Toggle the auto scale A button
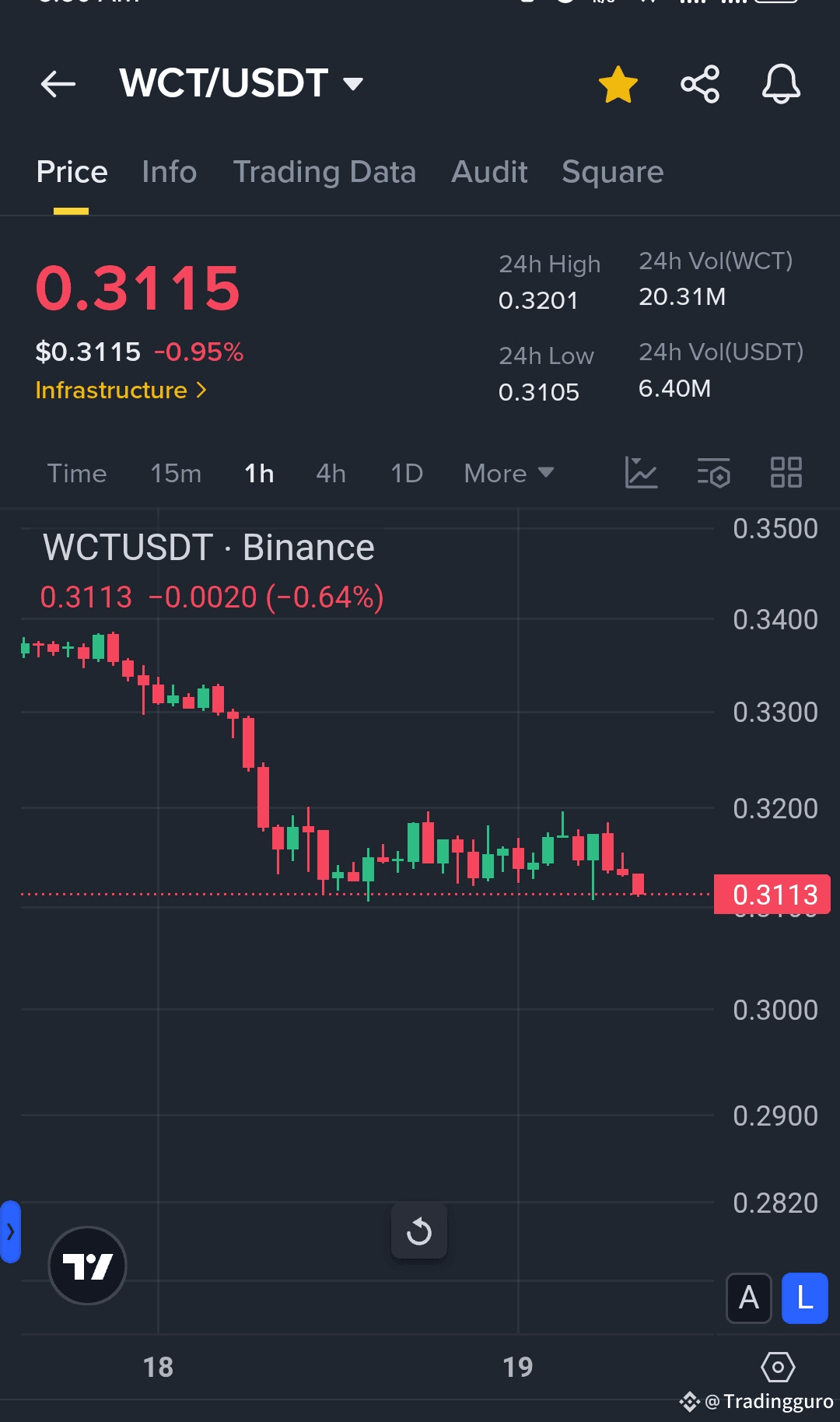The height and width of the screenshot is (1422, 840). coord(749,1298)
